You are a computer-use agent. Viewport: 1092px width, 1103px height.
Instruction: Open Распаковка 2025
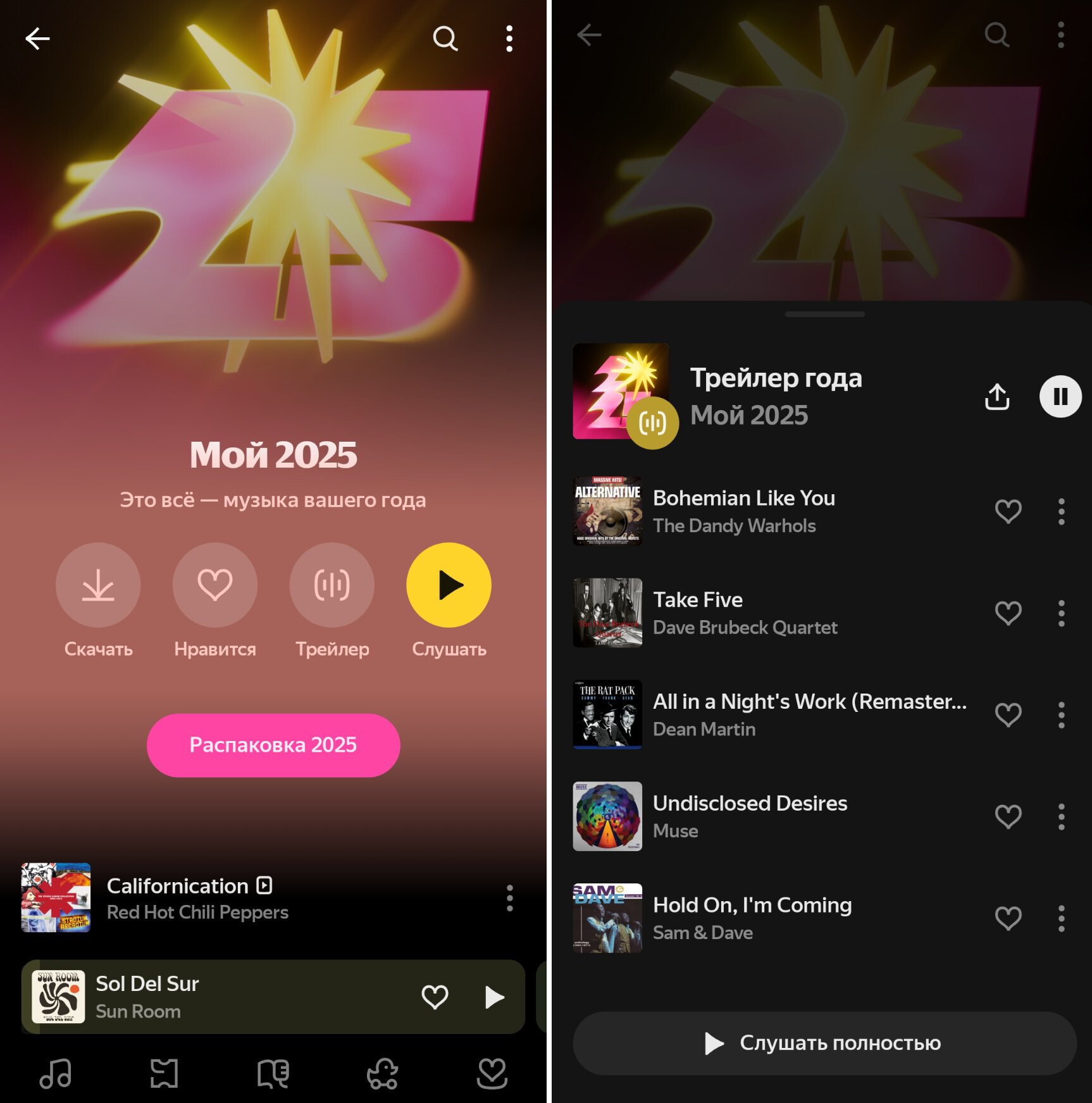coord(273,745)
